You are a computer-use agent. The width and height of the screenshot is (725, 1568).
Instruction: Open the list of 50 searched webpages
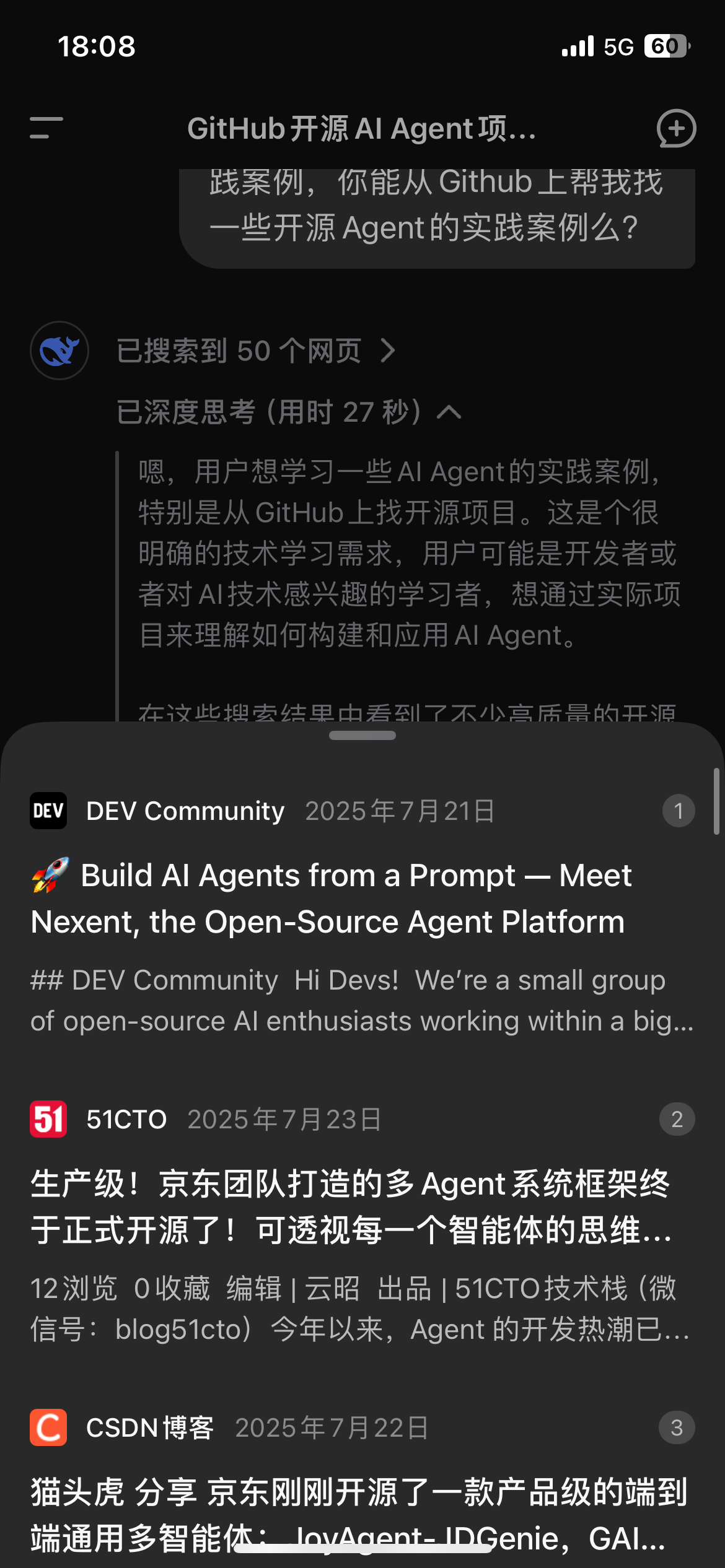click(x=256, y=351)
